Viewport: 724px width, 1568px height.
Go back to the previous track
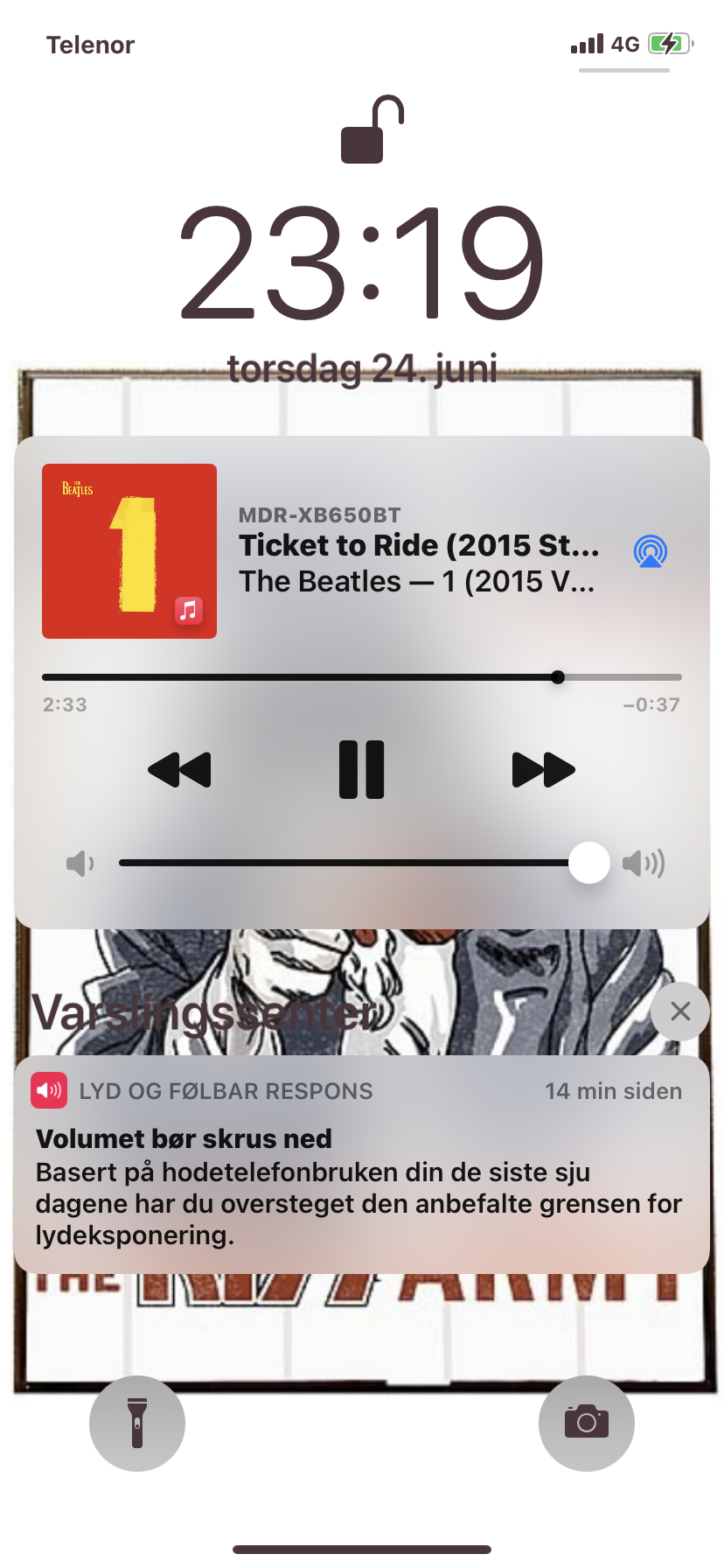click(x=180, y=770)
